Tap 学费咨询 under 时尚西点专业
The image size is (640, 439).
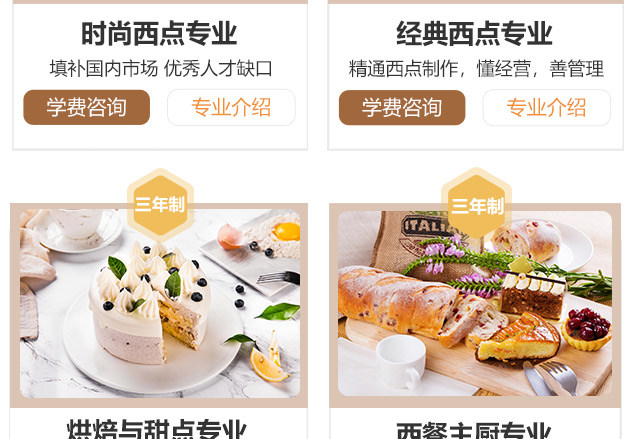coord(87,108)
